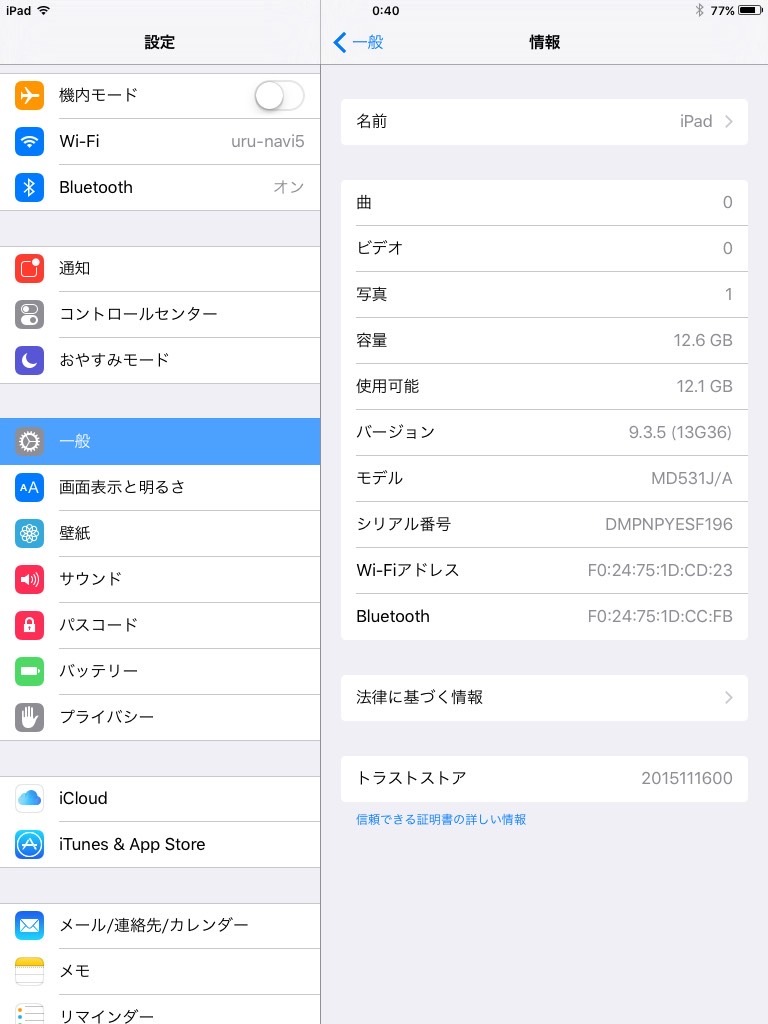Go back to 一般 settings
This screenshot has height=1024, width=768.
pos(359,42)
